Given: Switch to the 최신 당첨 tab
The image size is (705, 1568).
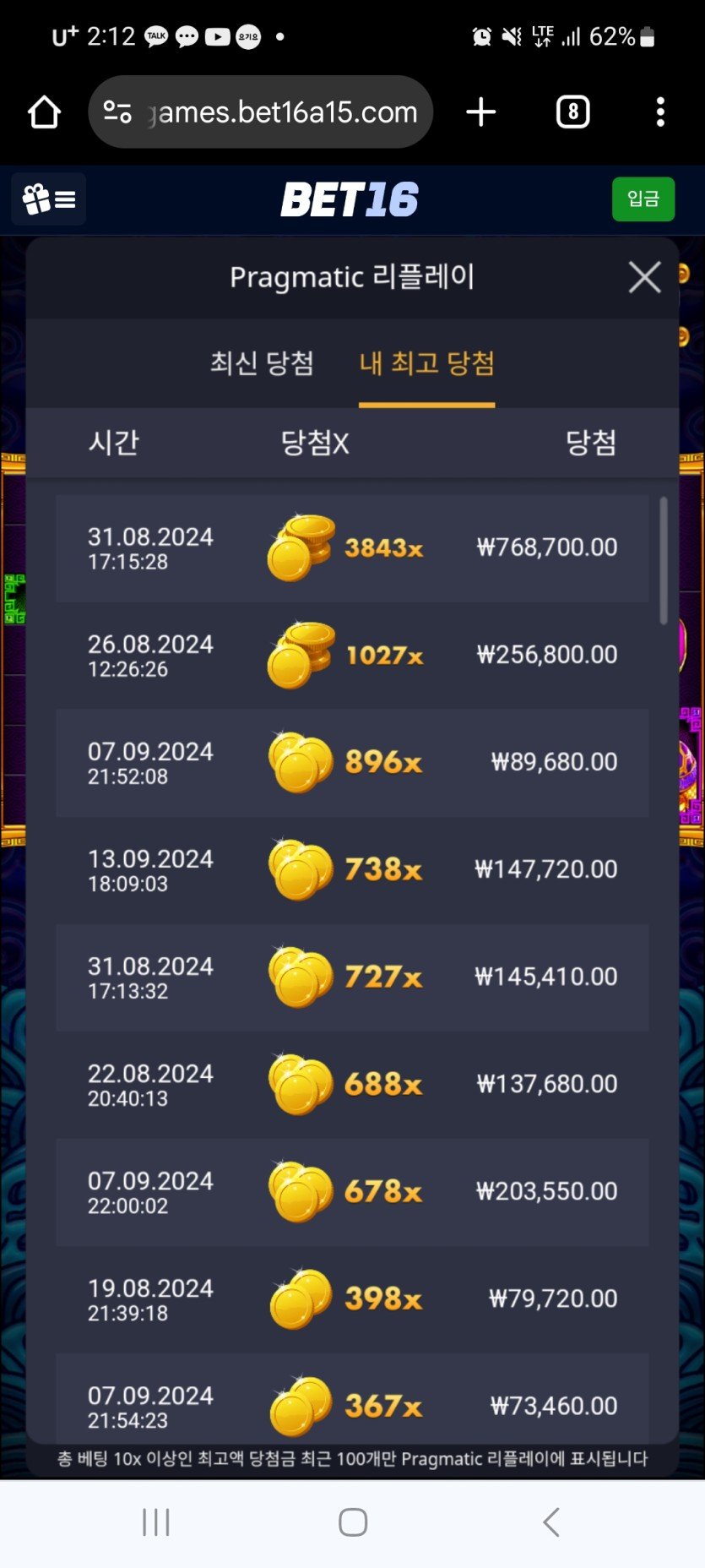Looking at the screenshot, I should click(x=262, y=363).
